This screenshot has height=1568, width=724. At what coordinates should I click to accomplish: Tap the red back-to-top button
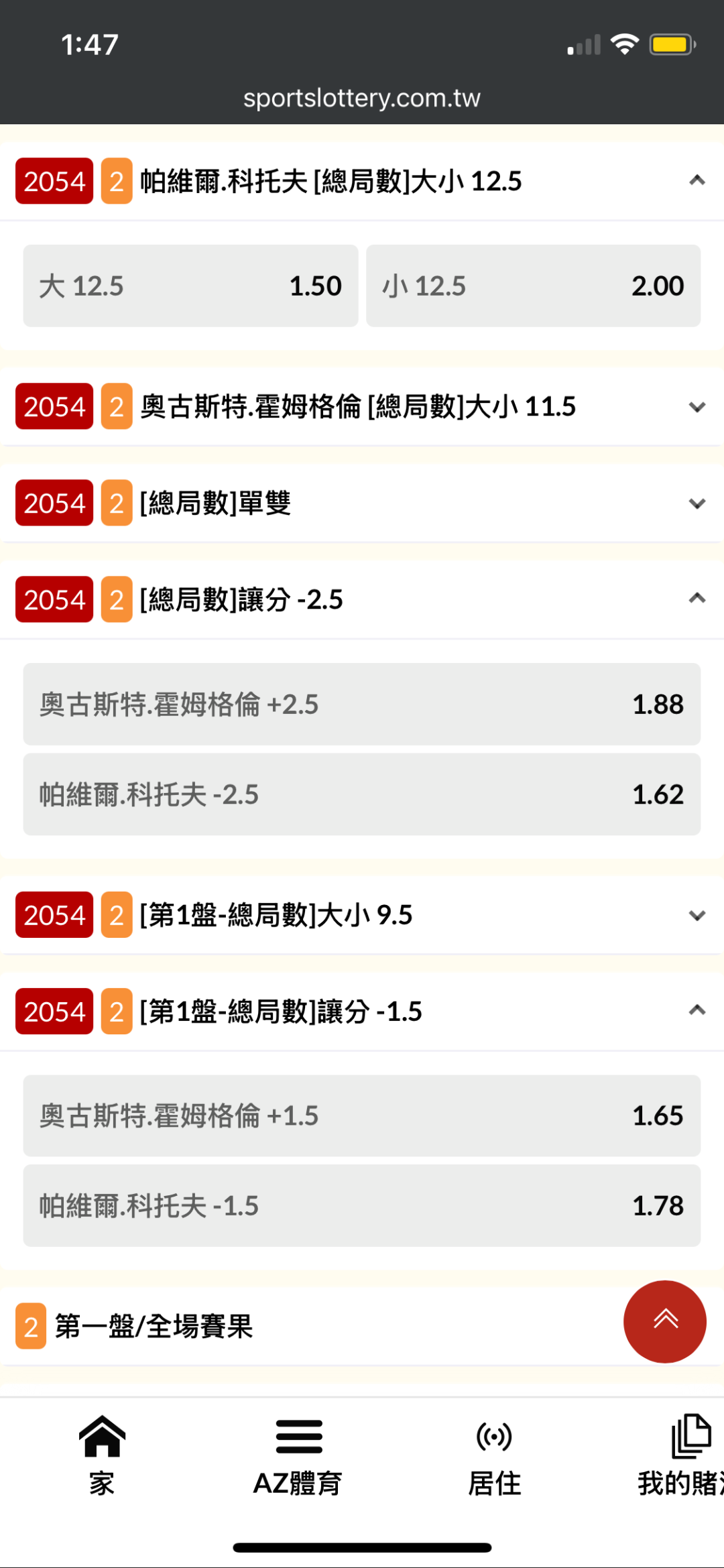[664, 1321]
